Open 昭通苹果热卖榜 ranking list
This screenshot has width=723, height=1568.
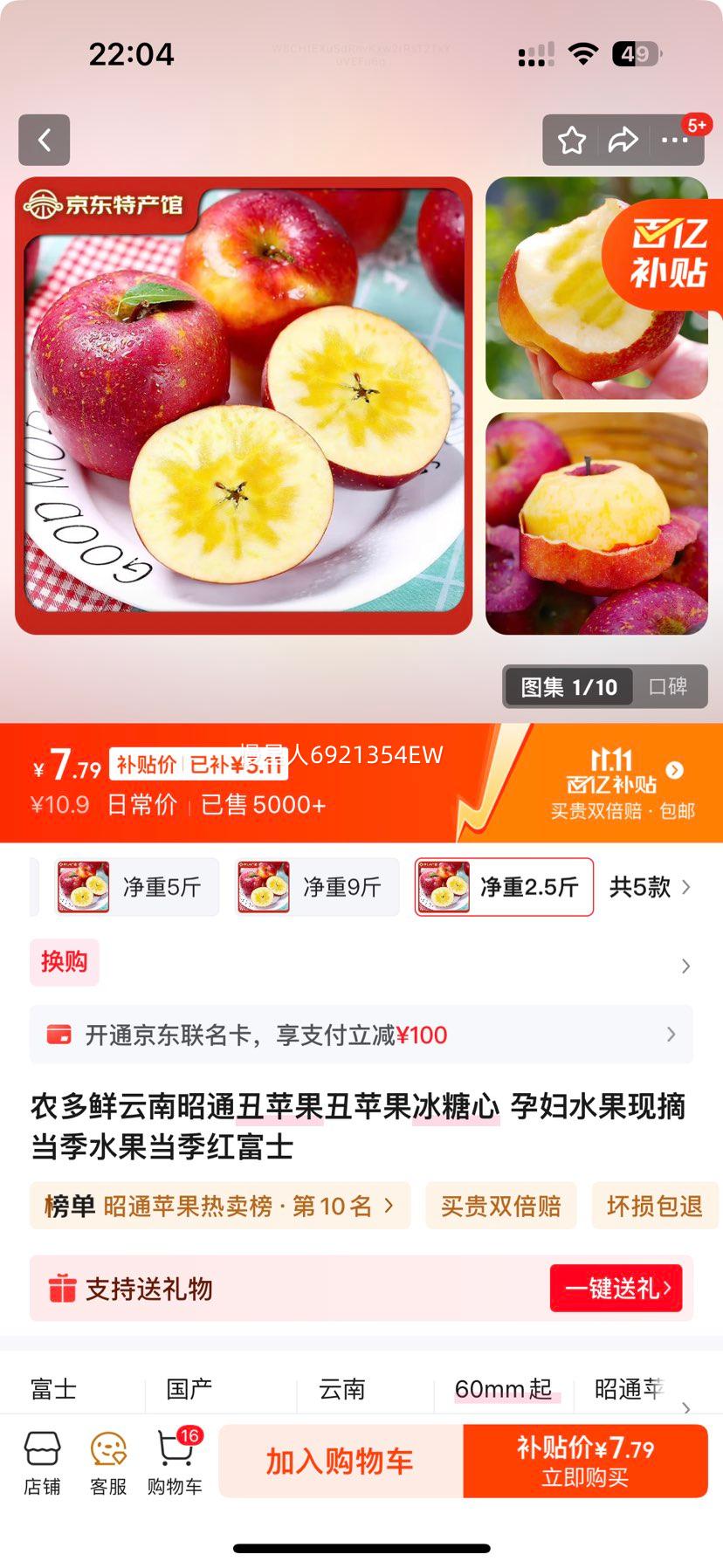click(x=219, y=1206)
